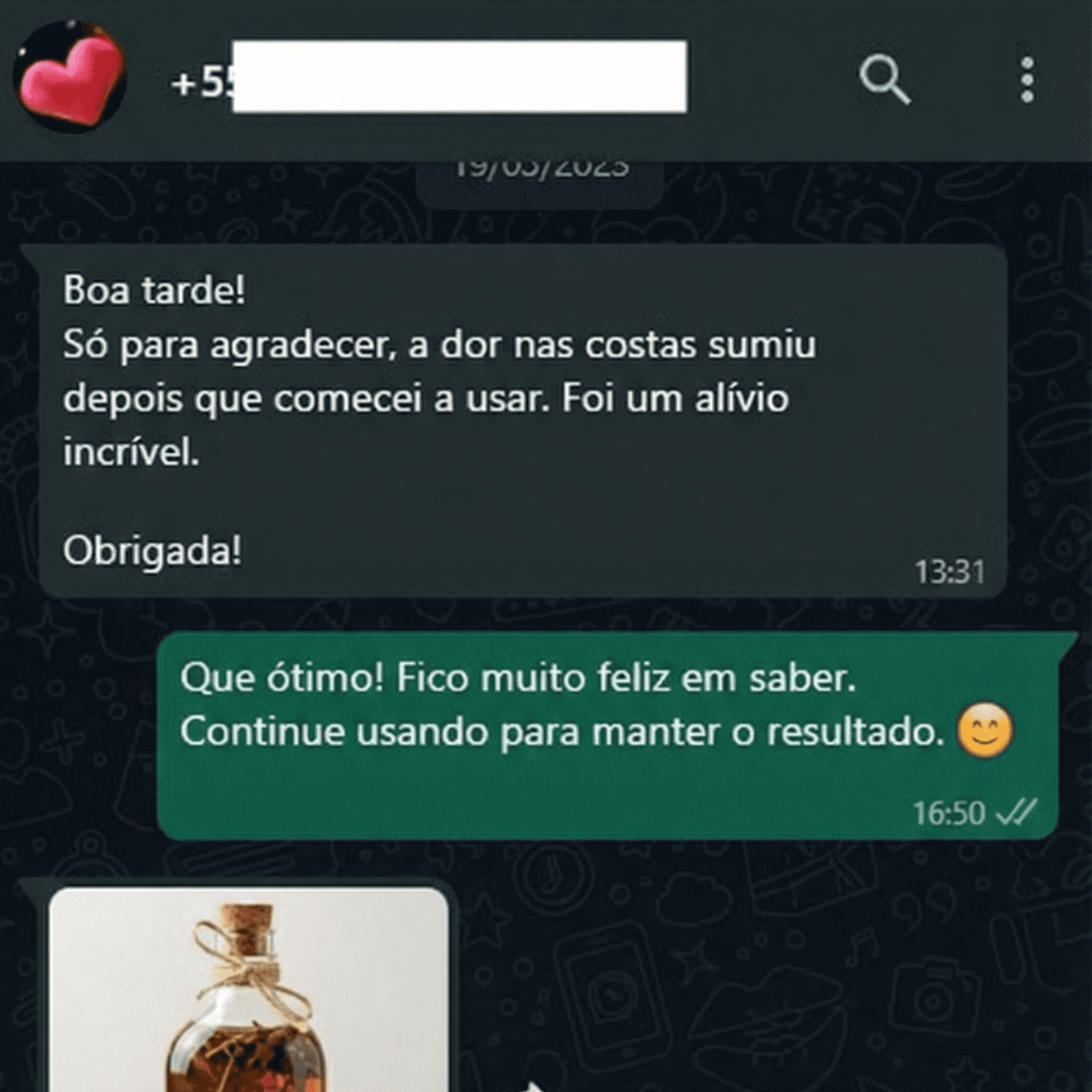Image resolution: width=1092 pixels, height=1092 pixels.
Task: Open the received bottle photo
Action: 249,989
